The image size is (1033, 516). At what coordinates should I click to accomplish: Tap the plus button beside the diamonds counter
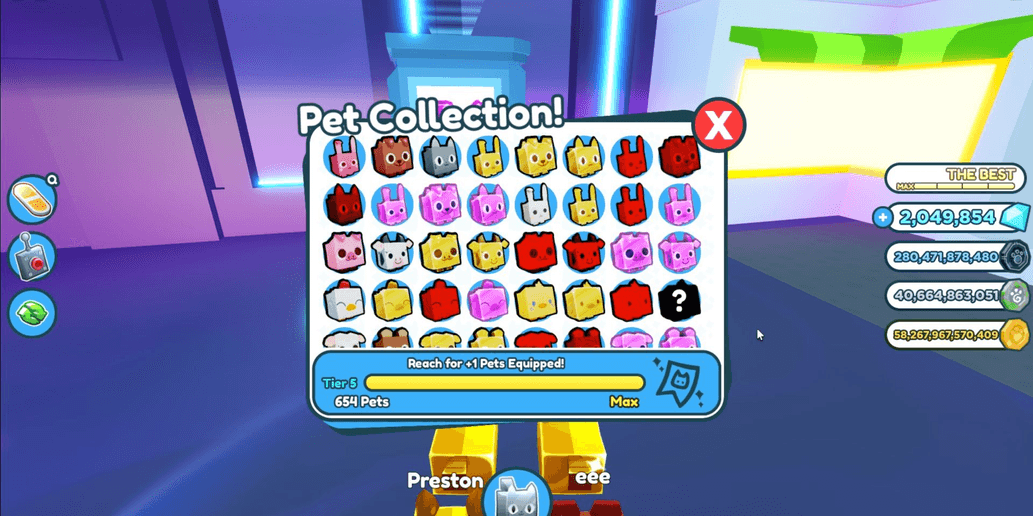(x=882, y=217)
